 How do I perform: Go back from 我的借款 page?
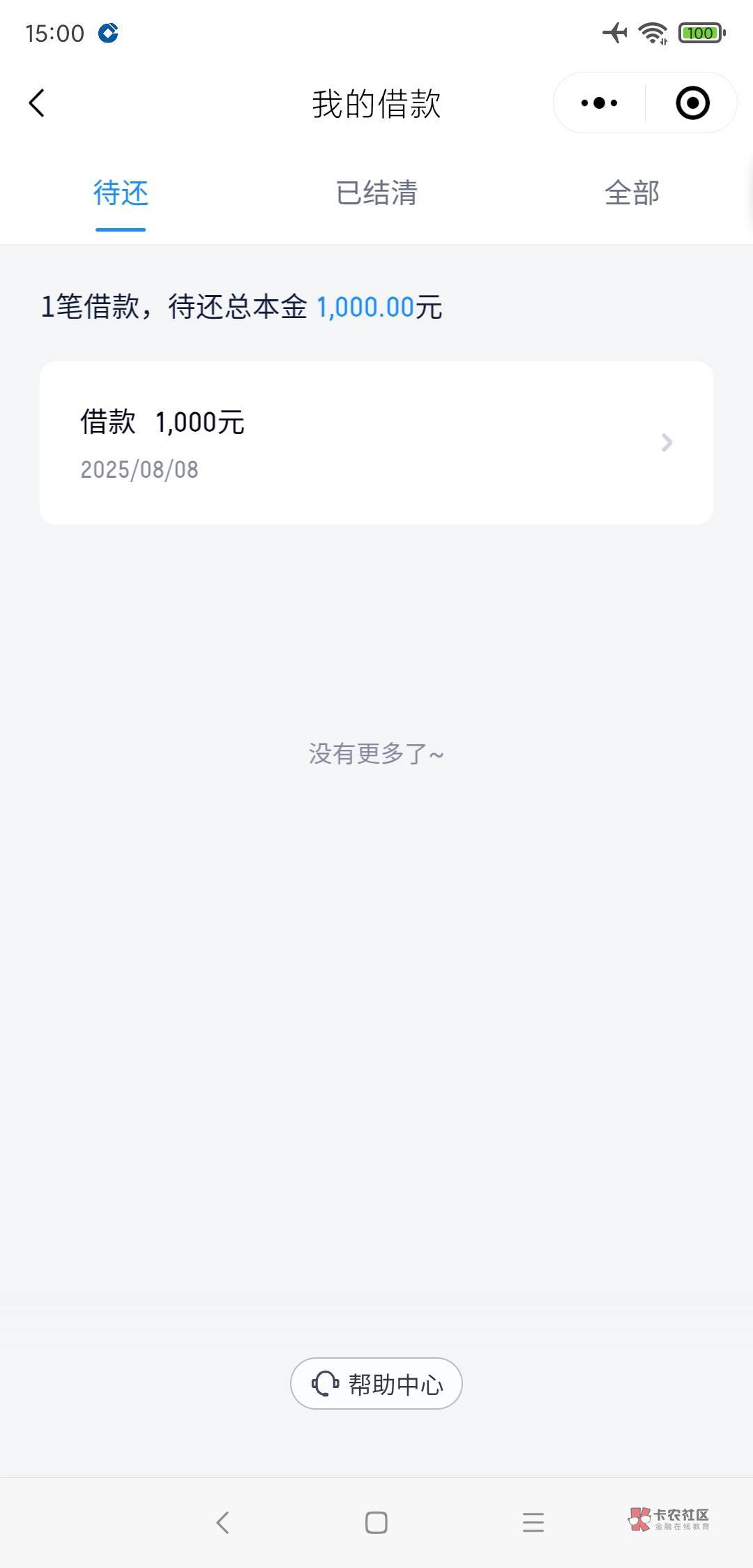pos(37,103)
